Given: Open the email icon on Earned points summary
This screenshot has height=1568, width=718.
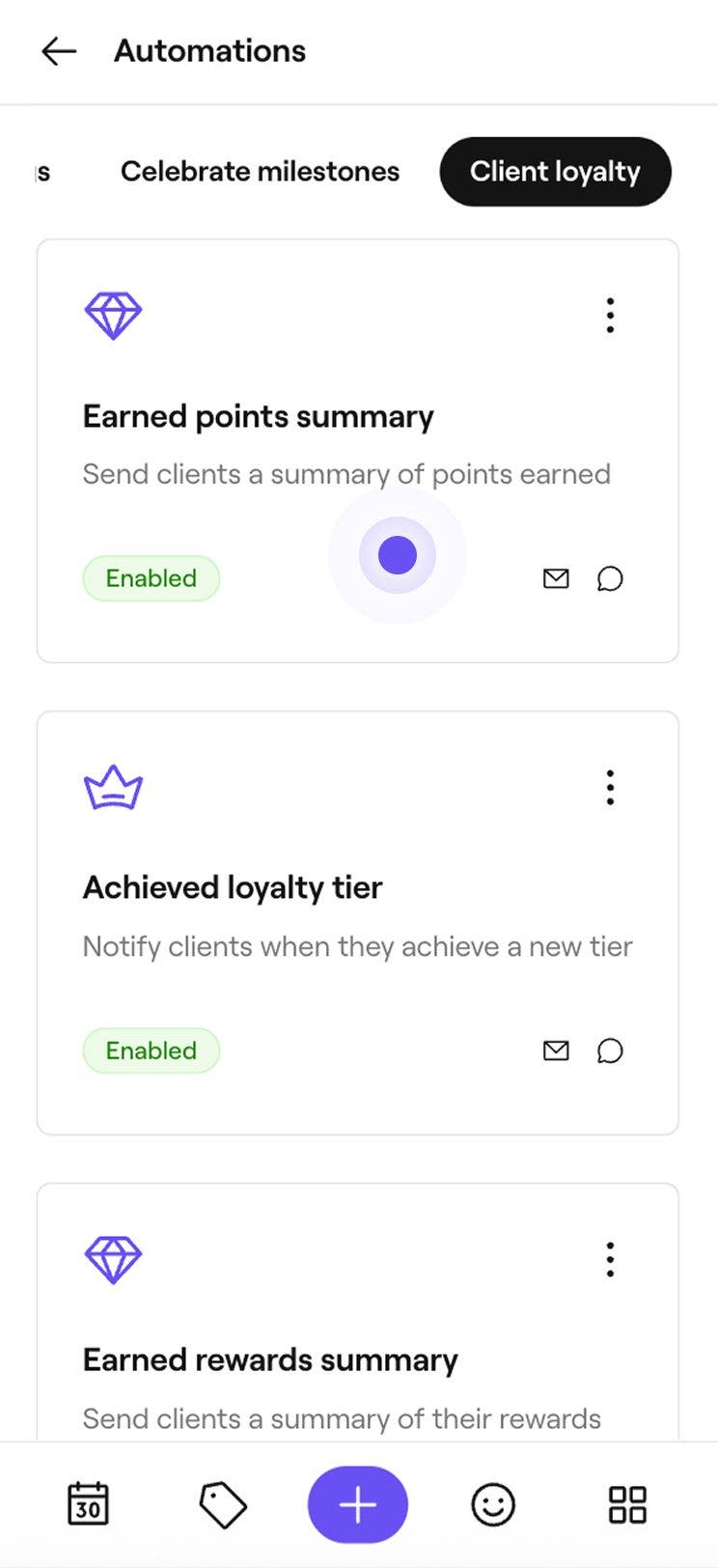Looking at the screenshot, I should [x=556, y=578].
